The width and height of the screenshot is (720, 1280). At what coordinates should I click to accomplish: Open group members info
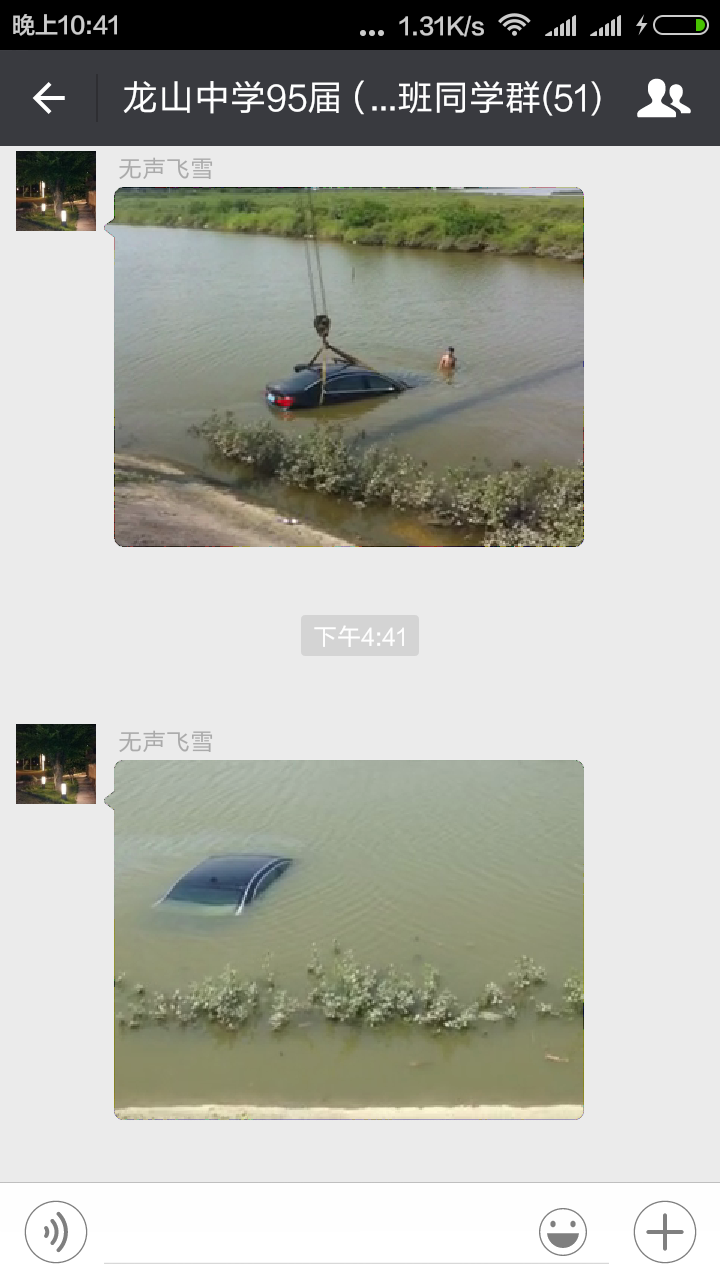[663, 98]
